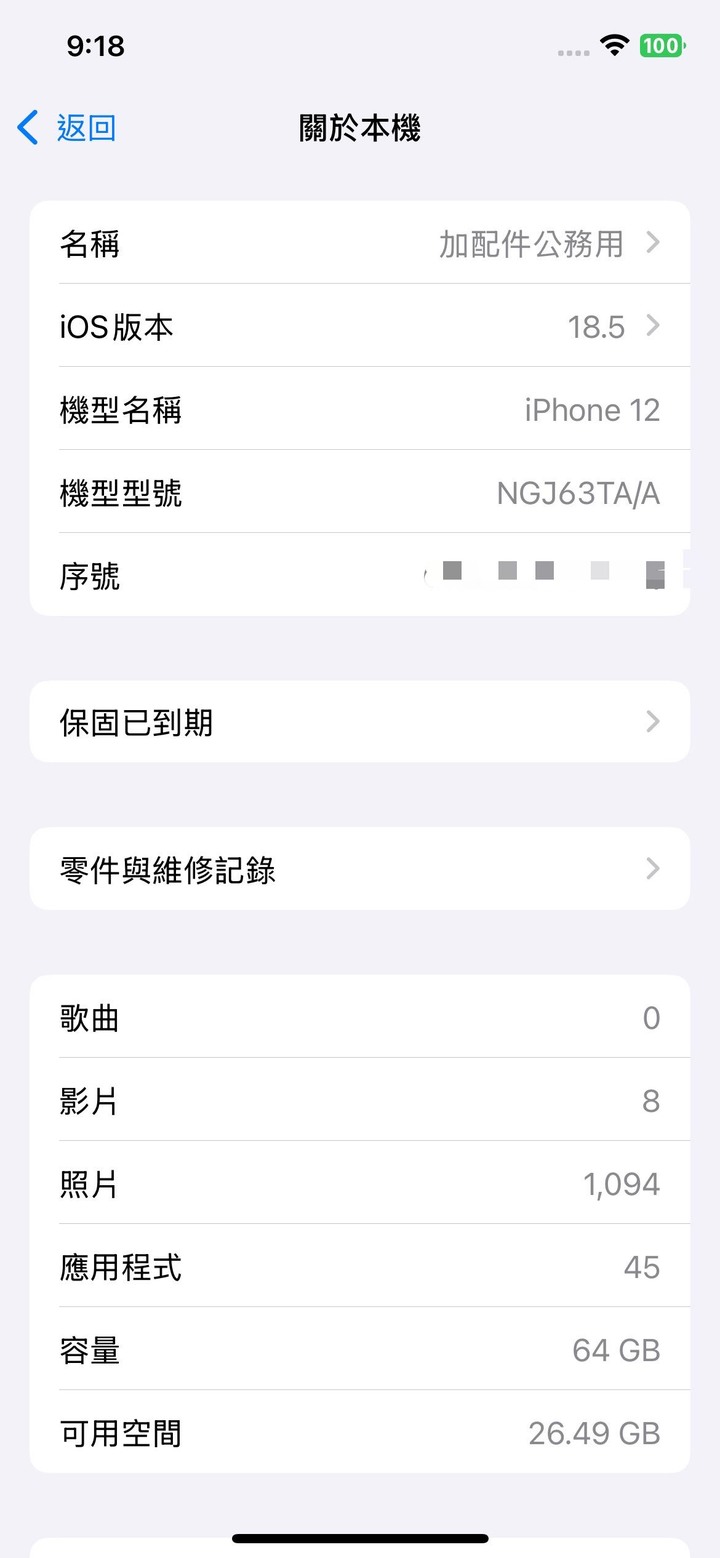Open the 名稱 row to rename device
This screenshot has height=1558, width=720.
[360, 243]
